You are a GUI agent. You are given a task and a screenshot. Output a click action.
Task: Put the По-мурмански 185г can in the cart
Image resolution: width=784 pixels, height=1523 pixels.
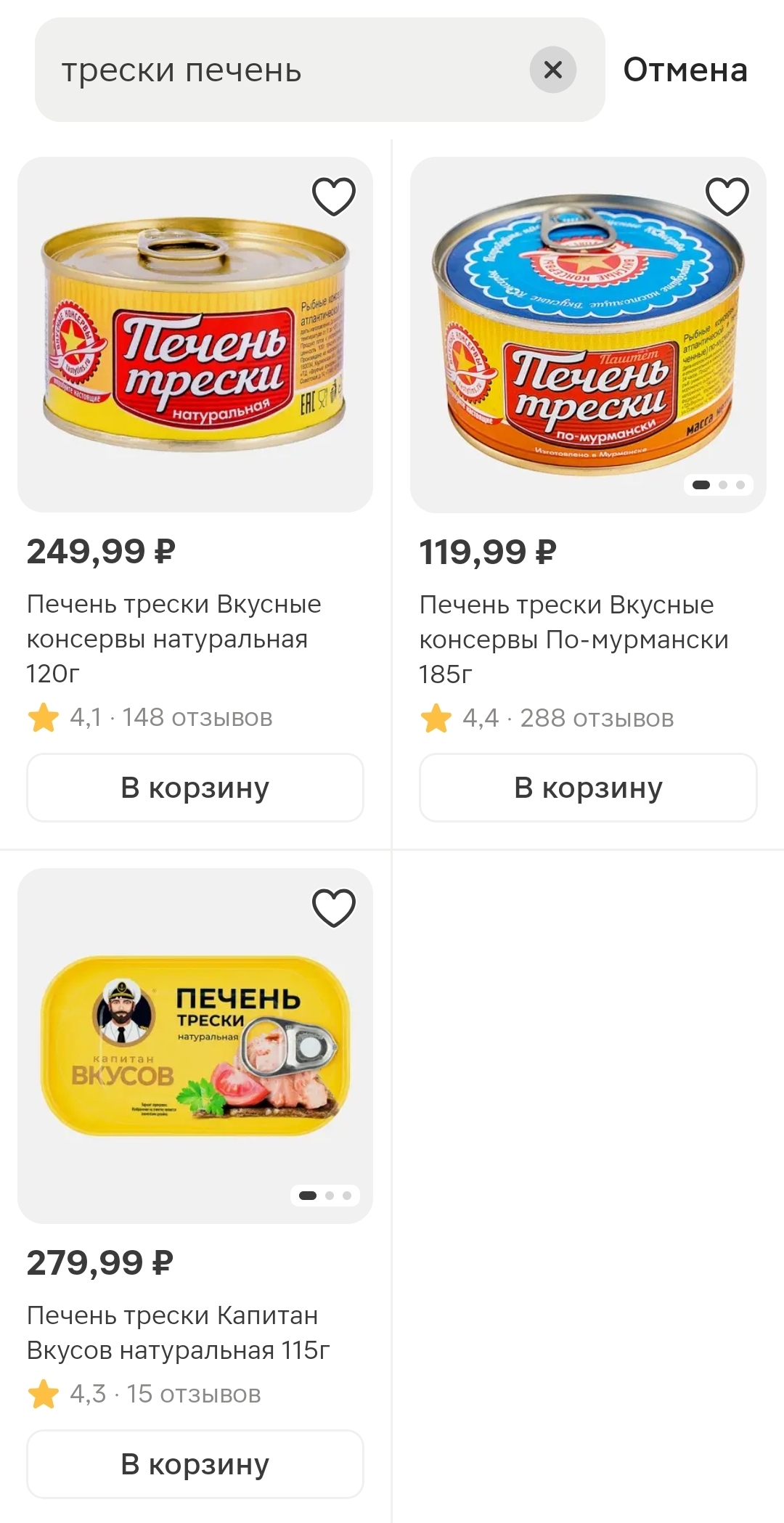(588, 788)
